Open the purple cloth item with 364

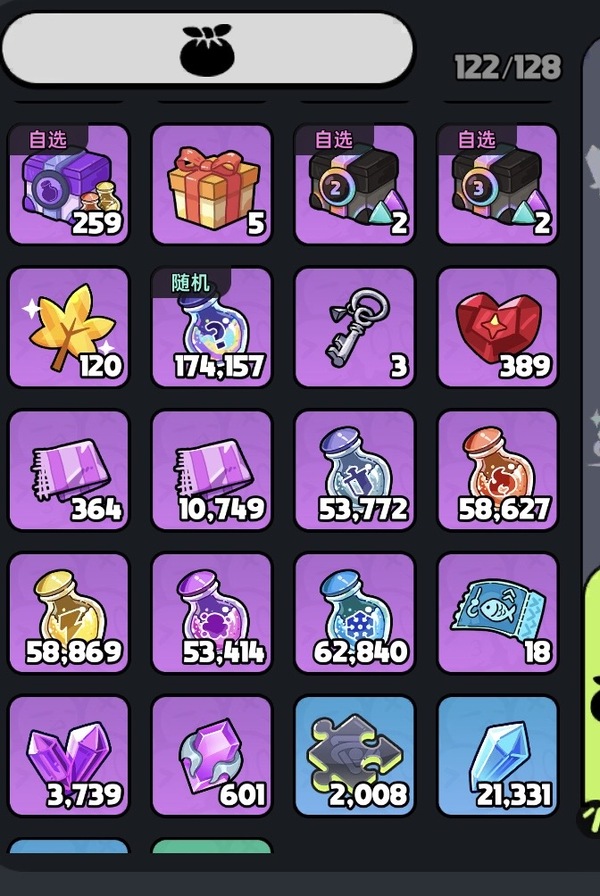69,470
